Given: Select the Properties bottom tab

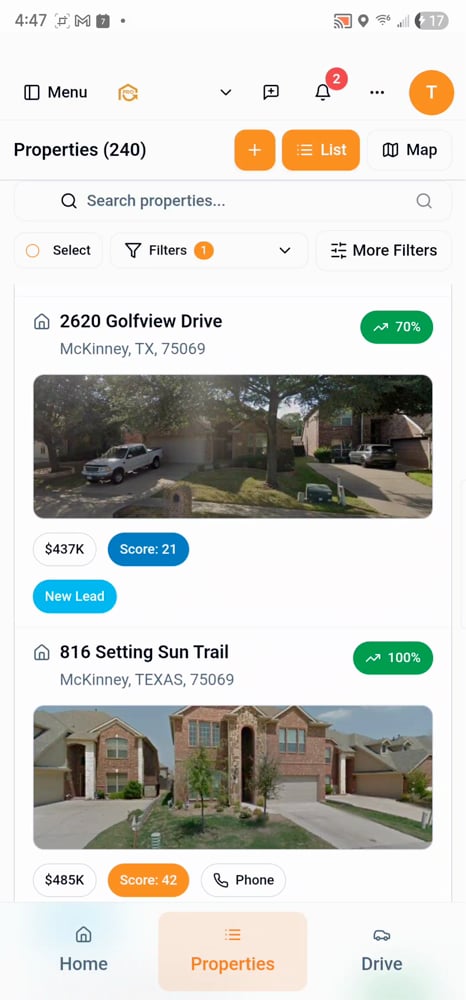Looking at the screenshot, I should (233, 951).
